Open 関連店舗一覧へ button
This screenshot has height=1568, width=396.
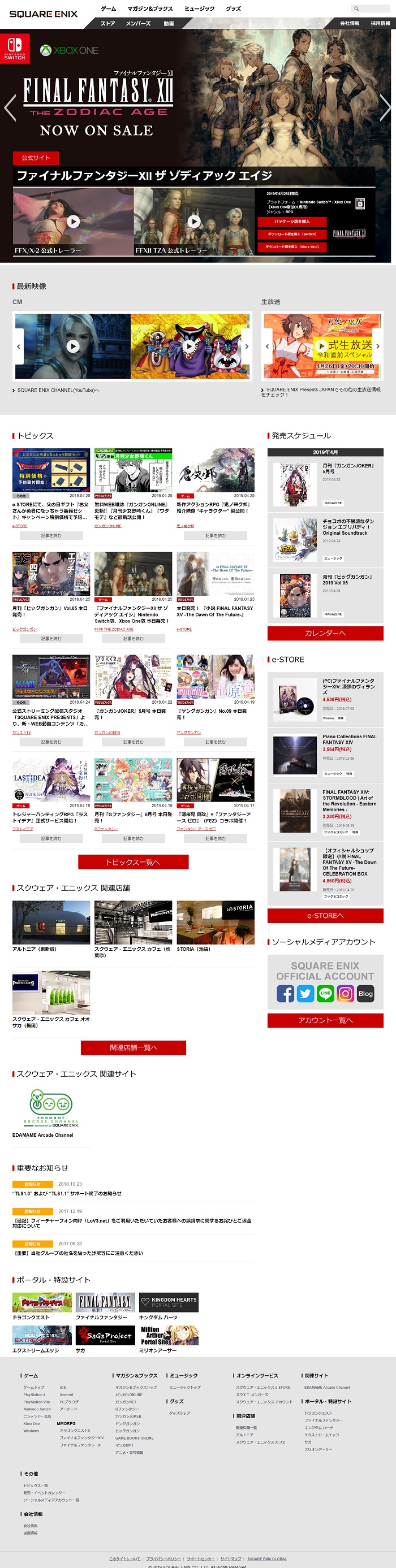pyautogui.click(x=134, y=1047)
